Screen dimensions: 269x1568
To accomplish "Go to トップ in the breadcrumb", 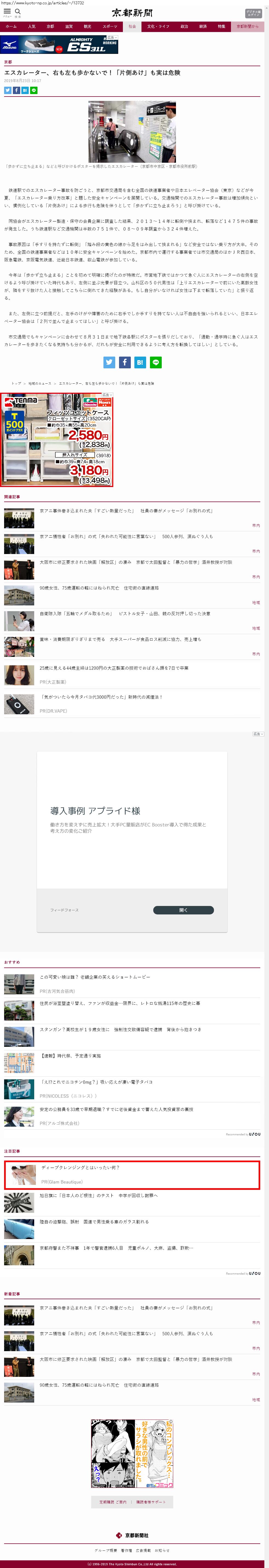I will tap(16, 383).
